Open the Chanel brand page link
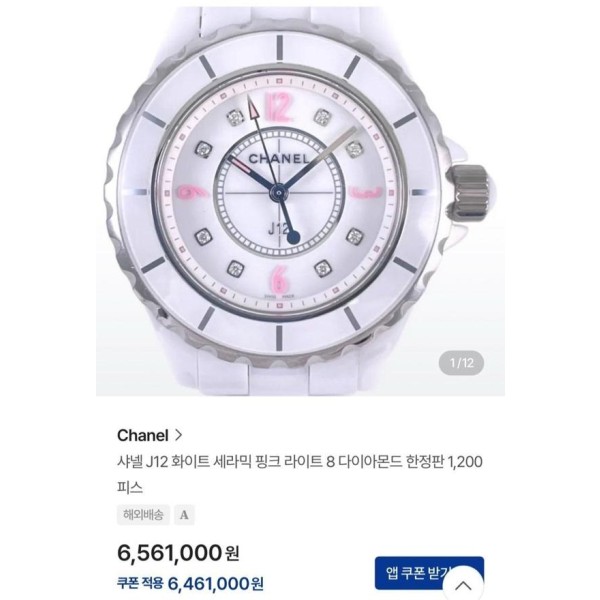The width and height of the screenshot is (600, 600). (149, 435)
